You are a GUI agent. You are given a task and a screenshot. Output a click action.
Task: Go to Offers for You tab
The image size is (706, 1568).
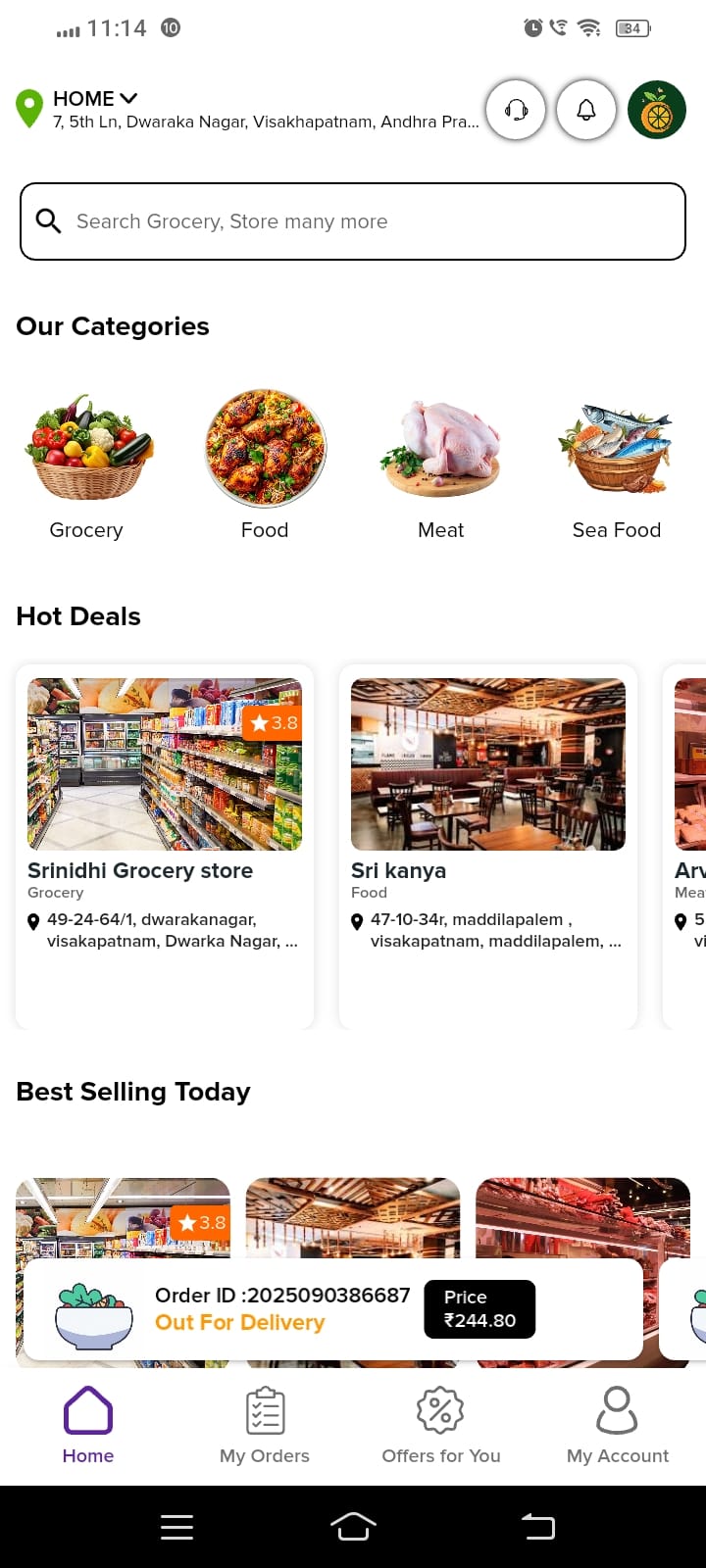[441, 1425]
